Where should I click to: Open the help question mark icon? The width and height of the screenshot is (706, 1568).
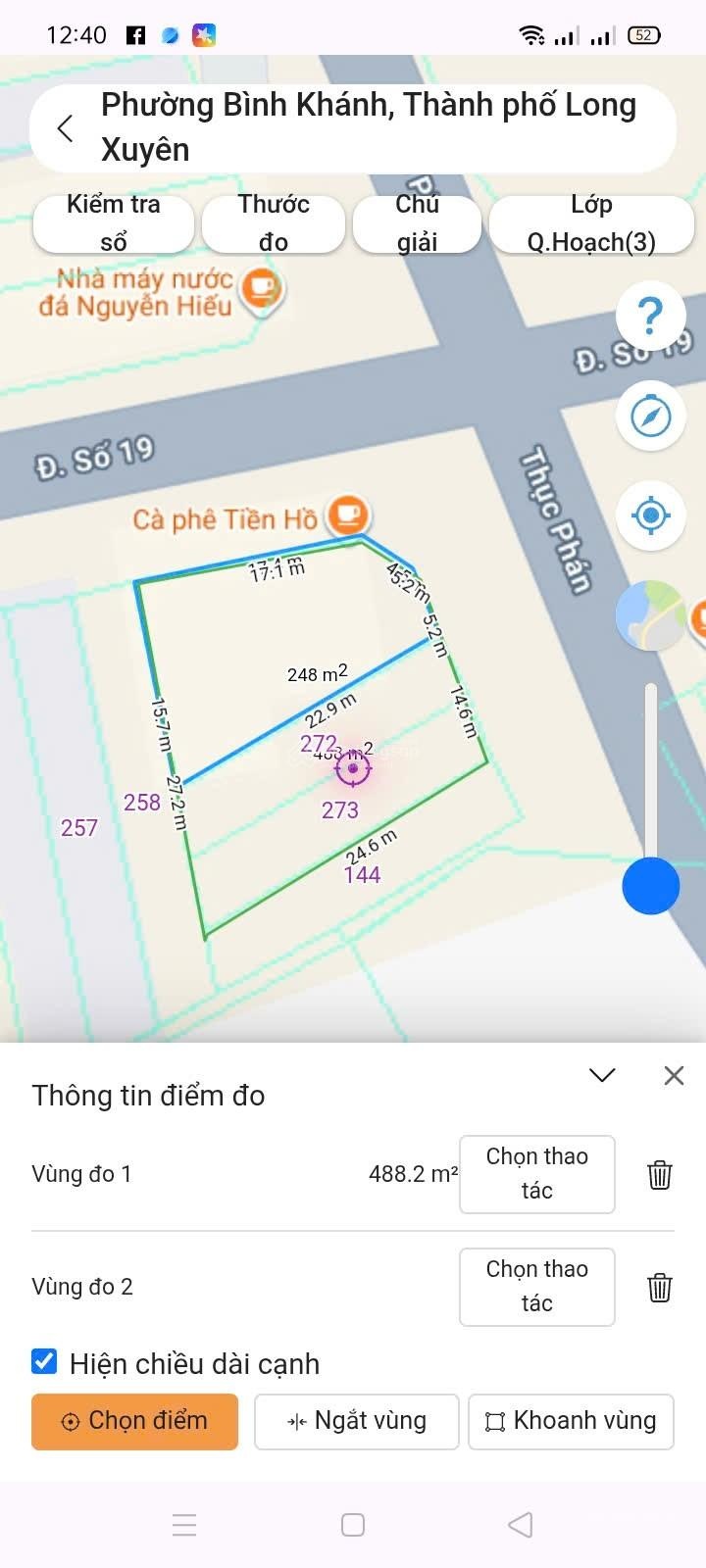(x=650, y=316)
